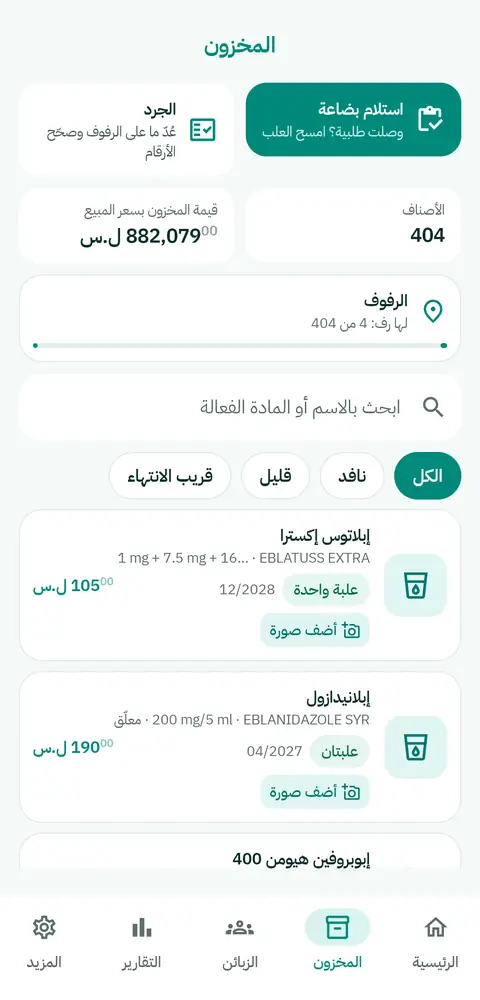Add a photo to إبلانيدازول
Viewport: 480px width, 1000px height.
(315, 792)
